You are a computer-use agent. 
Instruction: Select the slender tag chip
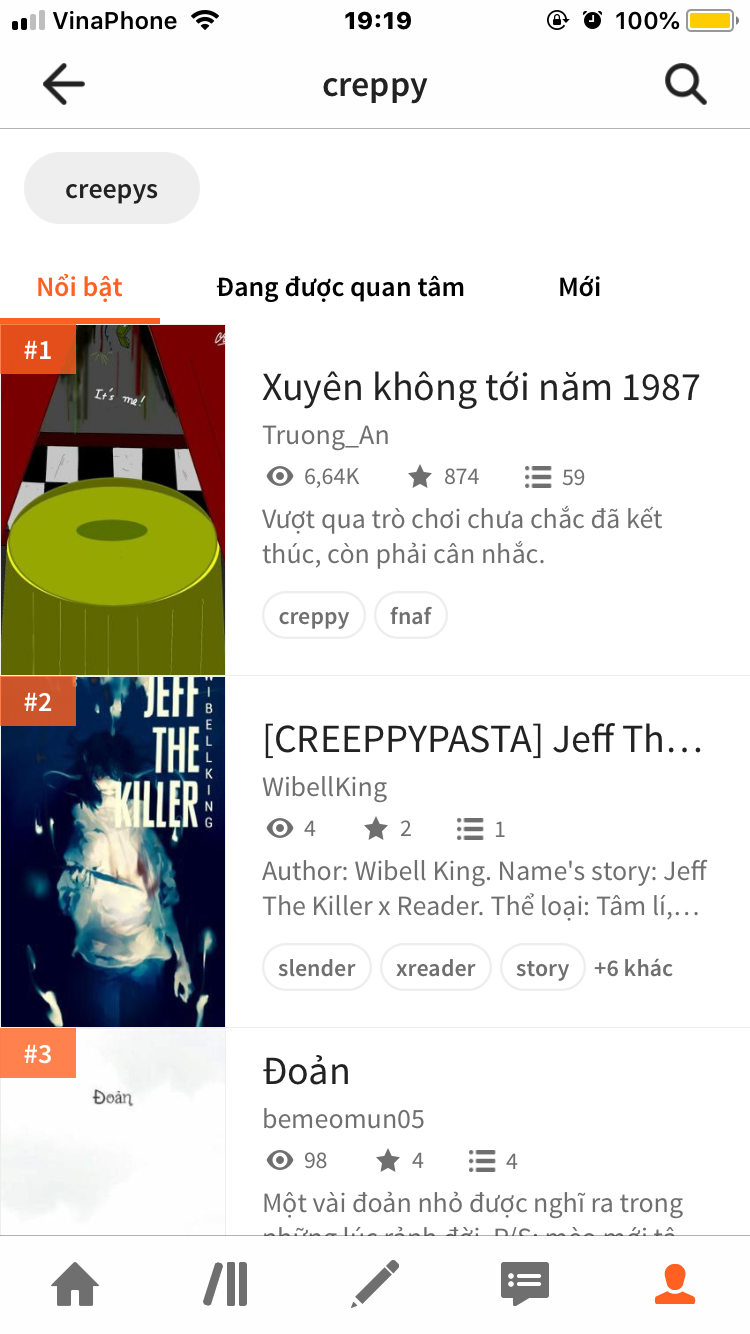(x=317, y=968)
